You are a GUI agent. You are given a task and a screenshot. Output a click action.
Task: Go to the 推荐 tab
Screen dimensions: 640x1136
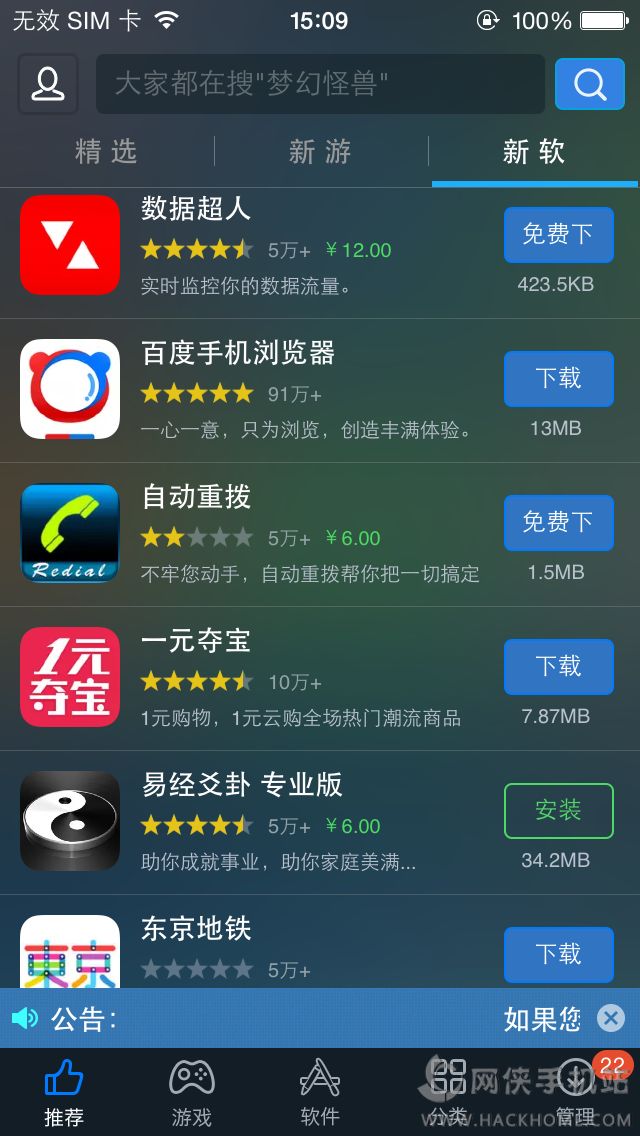[x=64, y=1092]
